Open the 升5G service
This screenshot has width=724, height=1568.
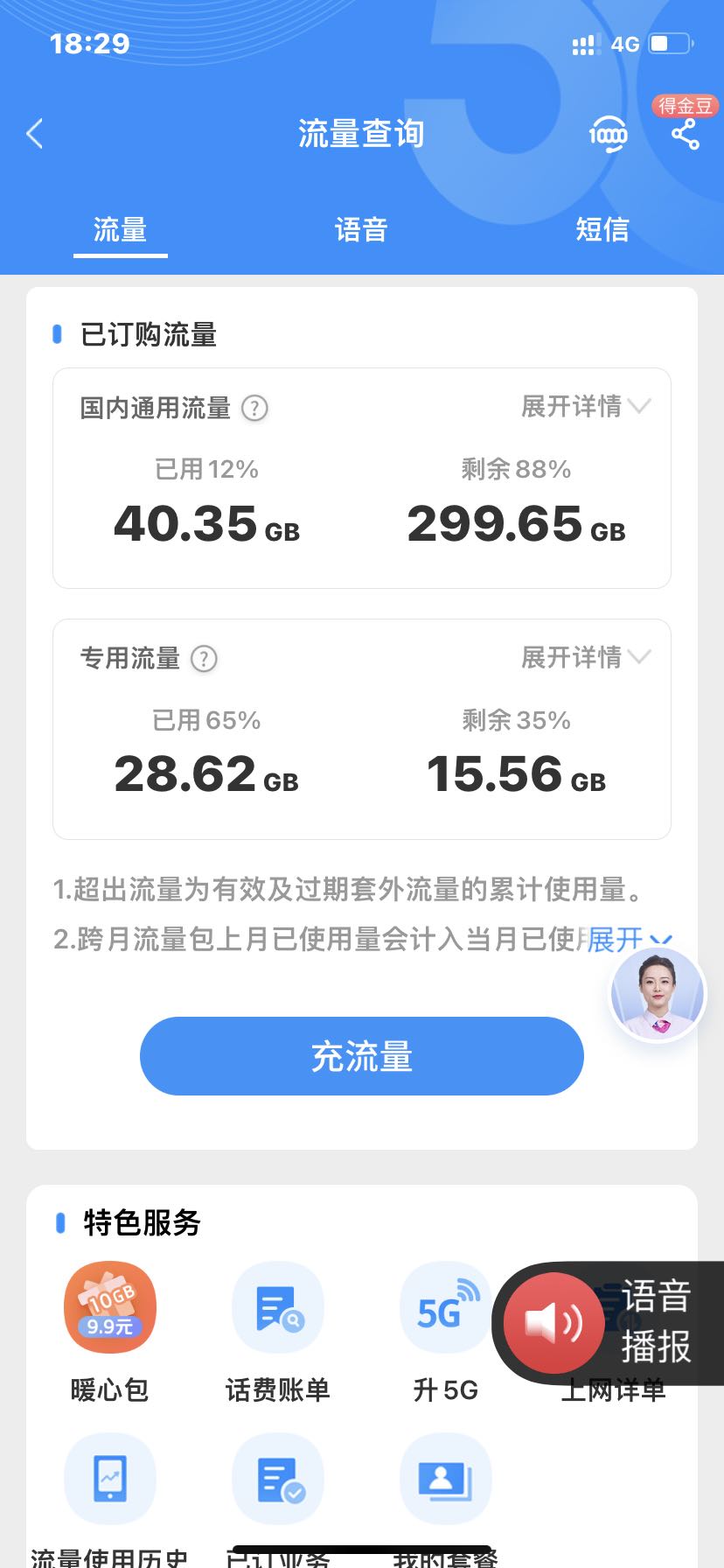[x=445, y=1308]
